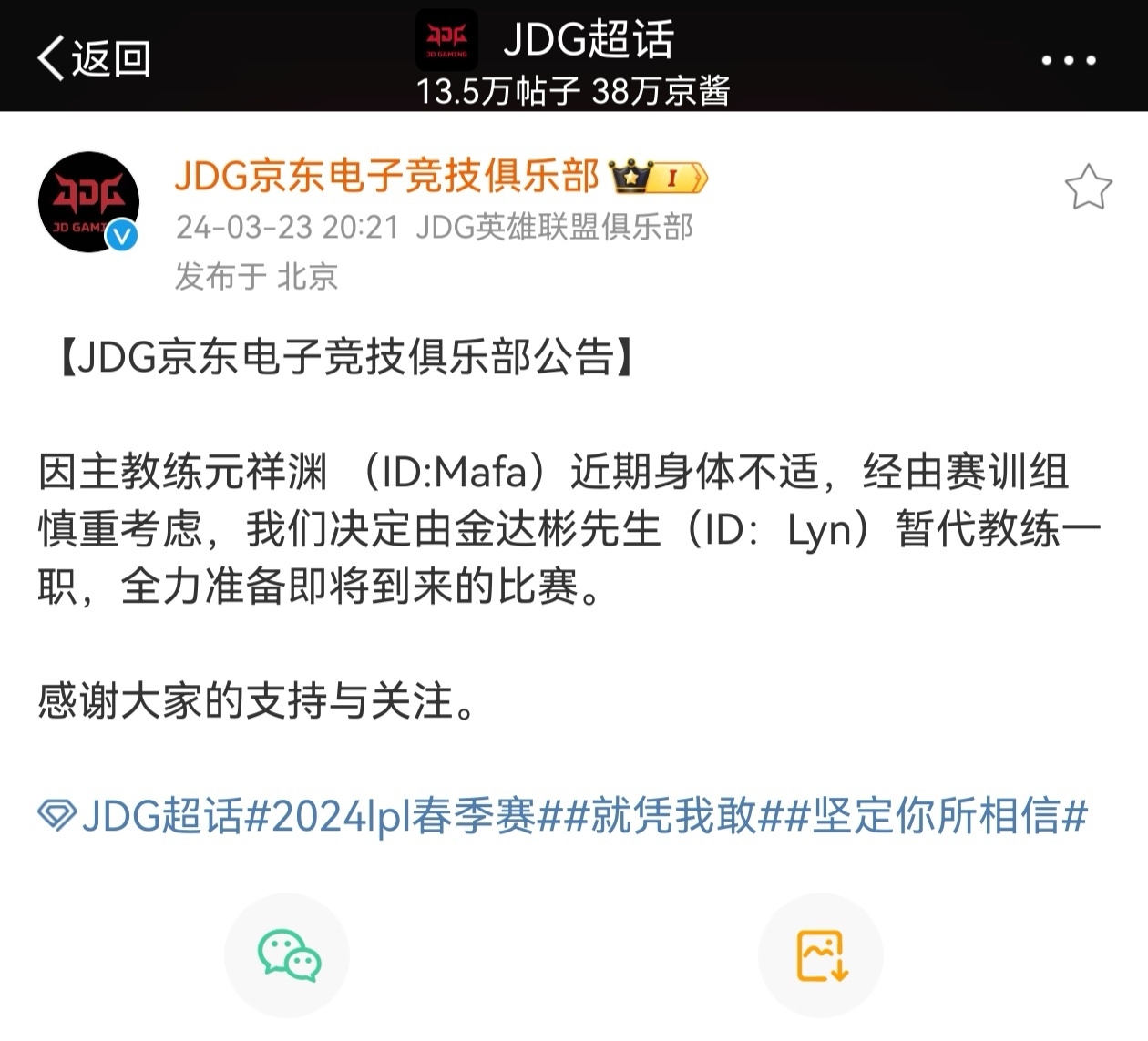The image size is (1148, 1041).
Task: Share the post via WeChat icon
Action: [288, 955]
